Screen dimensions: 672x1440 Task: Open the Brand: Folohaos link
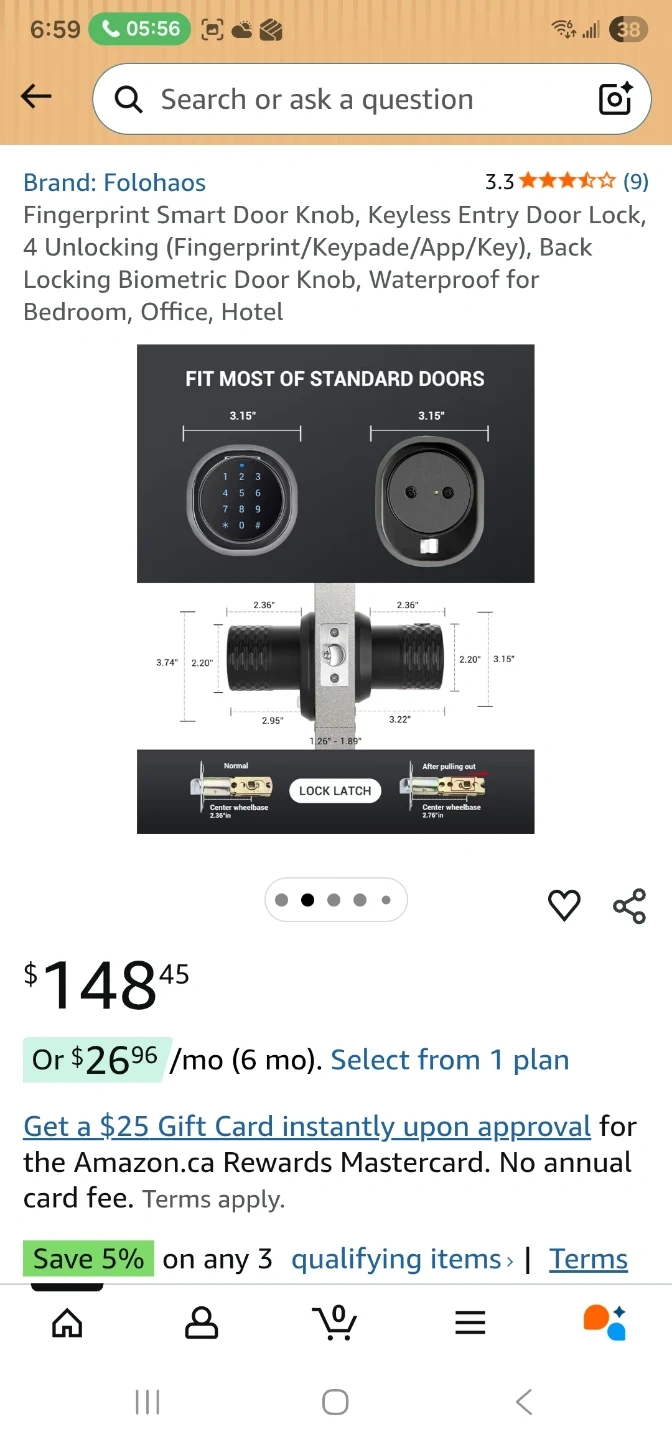(x=115, y=183)
